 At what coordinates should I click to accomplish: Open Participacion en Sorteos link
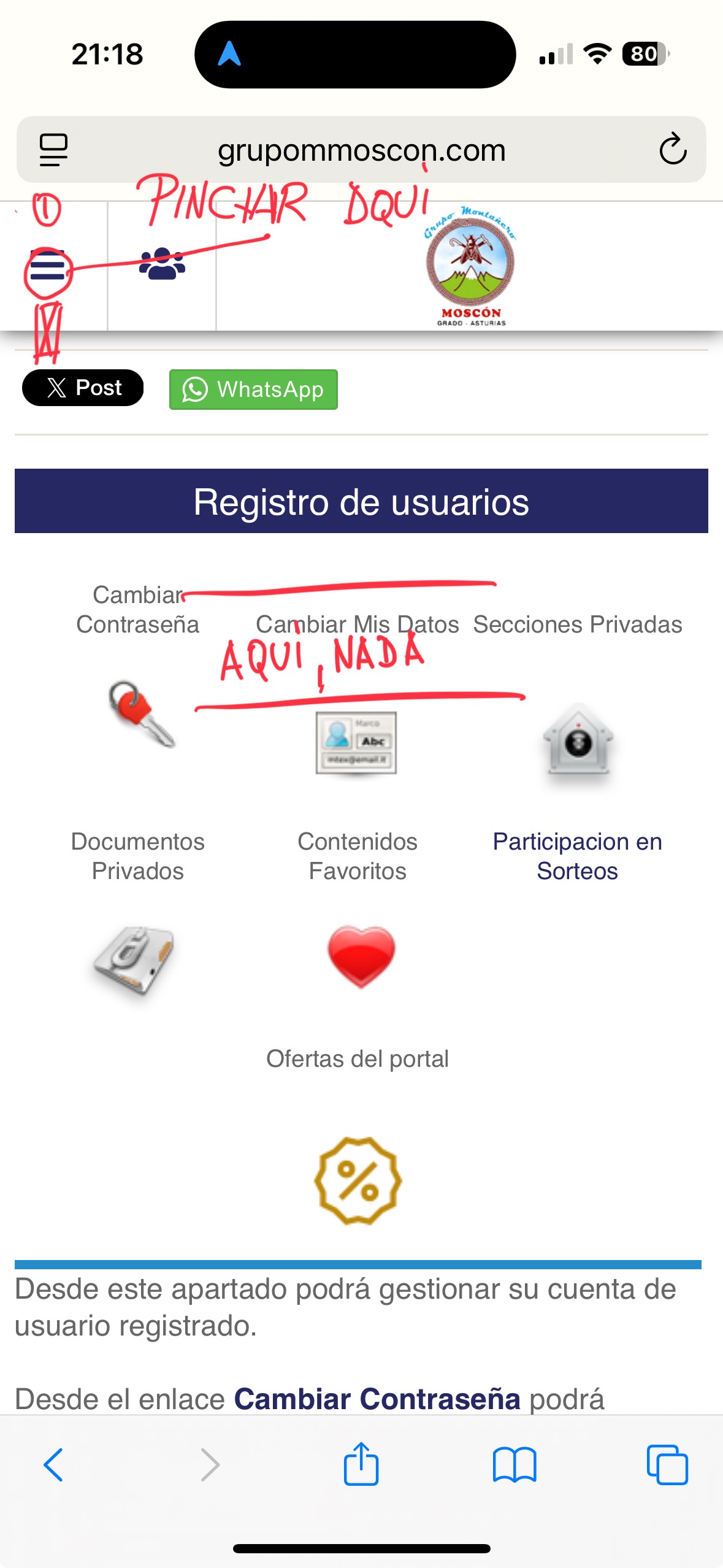click(577, 856)
